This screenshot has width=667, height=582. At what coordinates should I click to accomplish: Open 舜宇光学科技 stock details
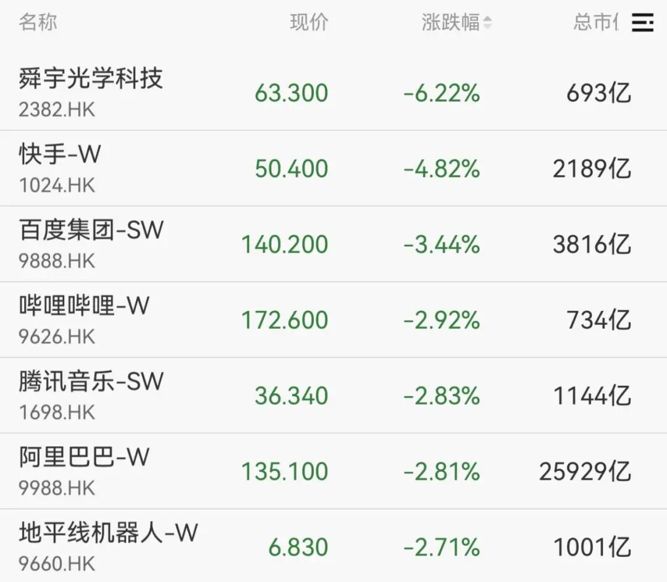click(334, 93)
